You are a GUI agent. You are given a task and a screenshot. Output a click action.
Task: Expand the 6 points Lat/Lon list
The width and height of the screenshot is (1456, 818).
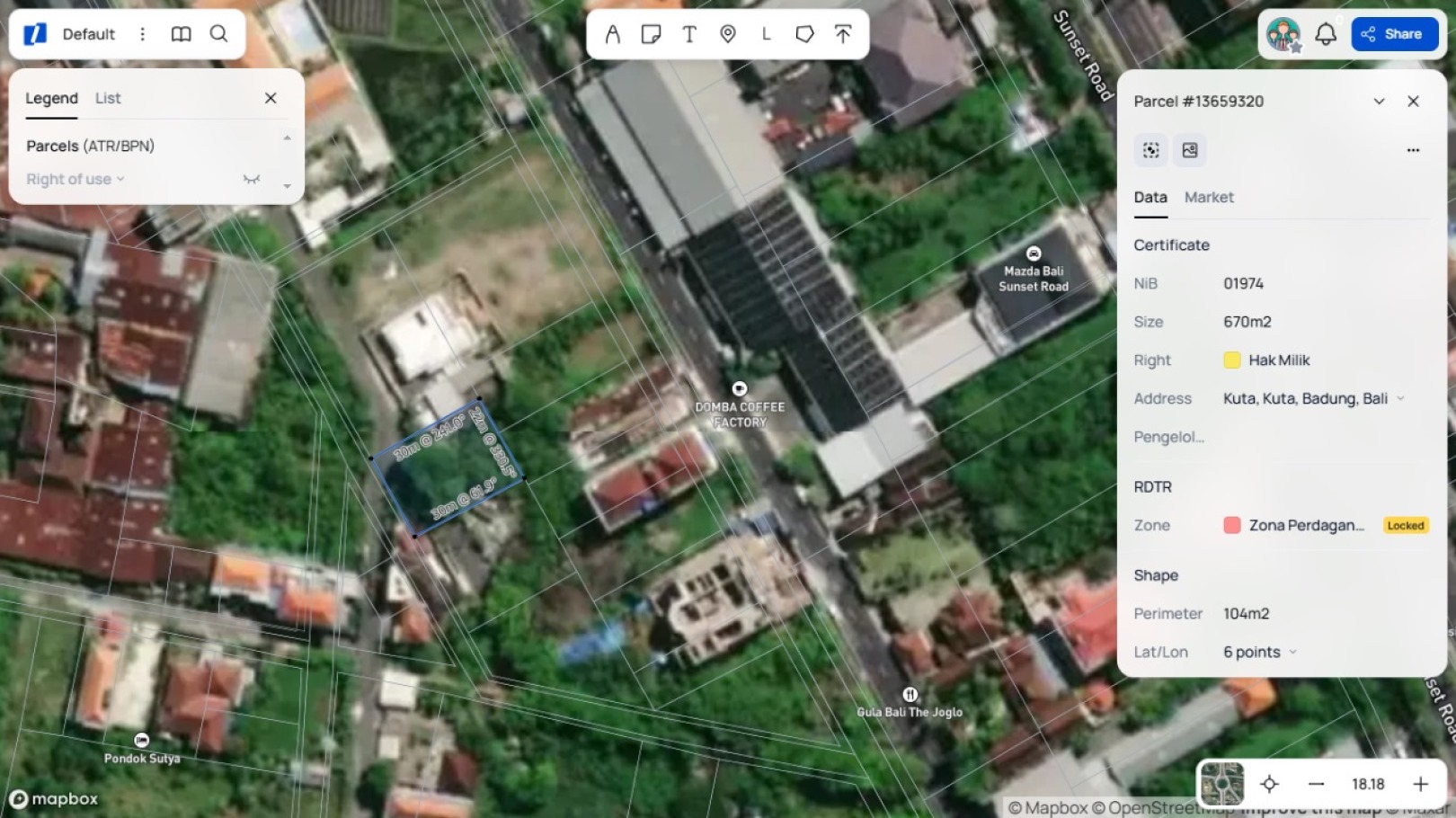pyautogui.click(x=1260, y=652)
